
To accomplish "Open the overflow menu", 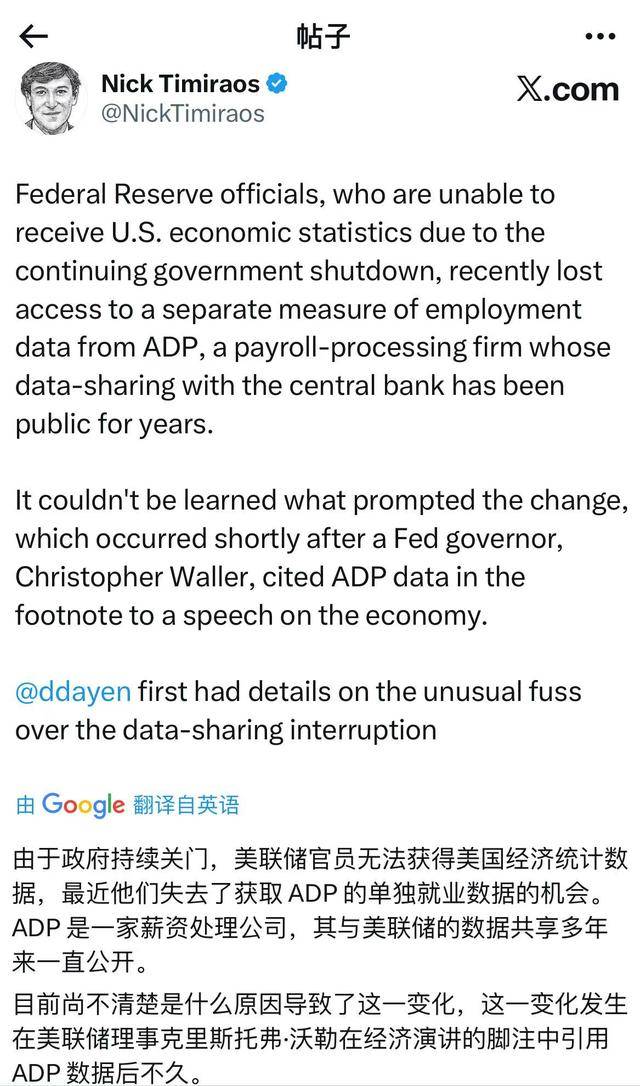I will [599, 37].
